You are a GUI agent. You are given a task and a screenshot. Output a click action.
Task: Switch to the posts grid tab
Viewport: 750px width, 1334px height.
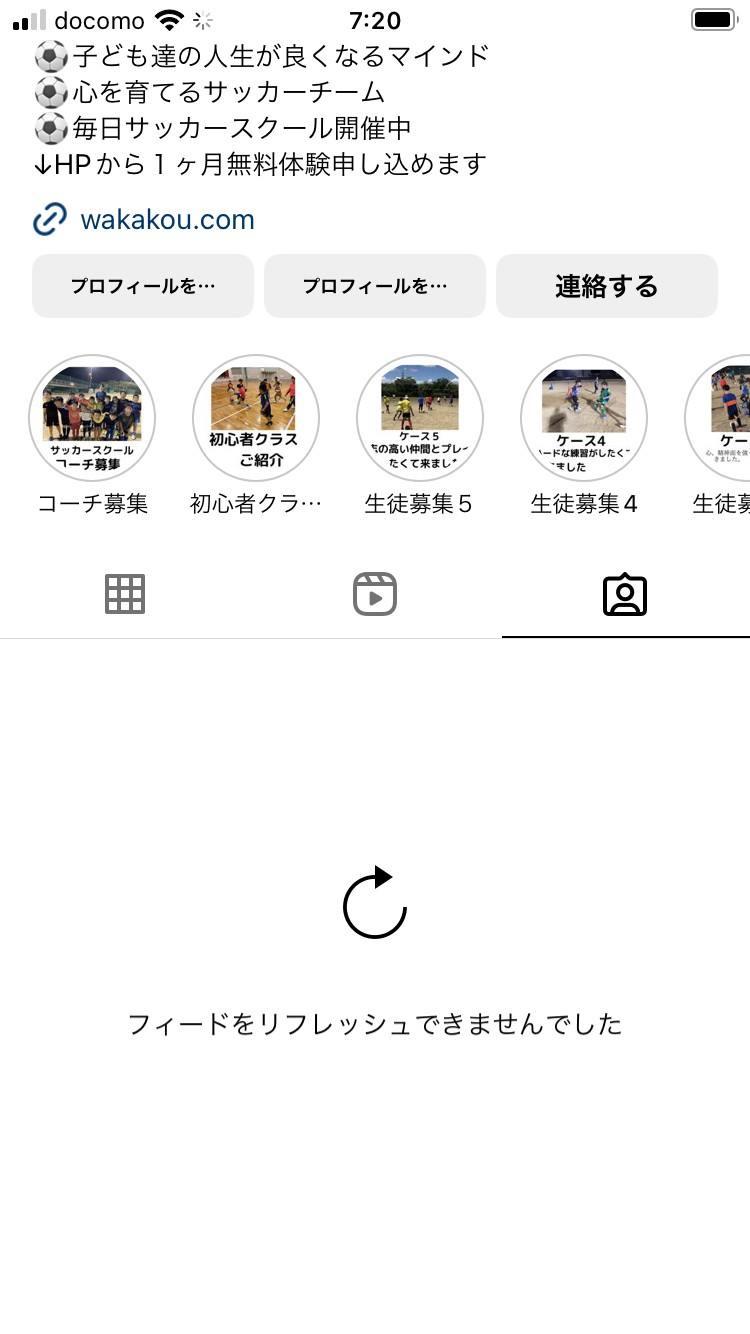coord(125,594)
